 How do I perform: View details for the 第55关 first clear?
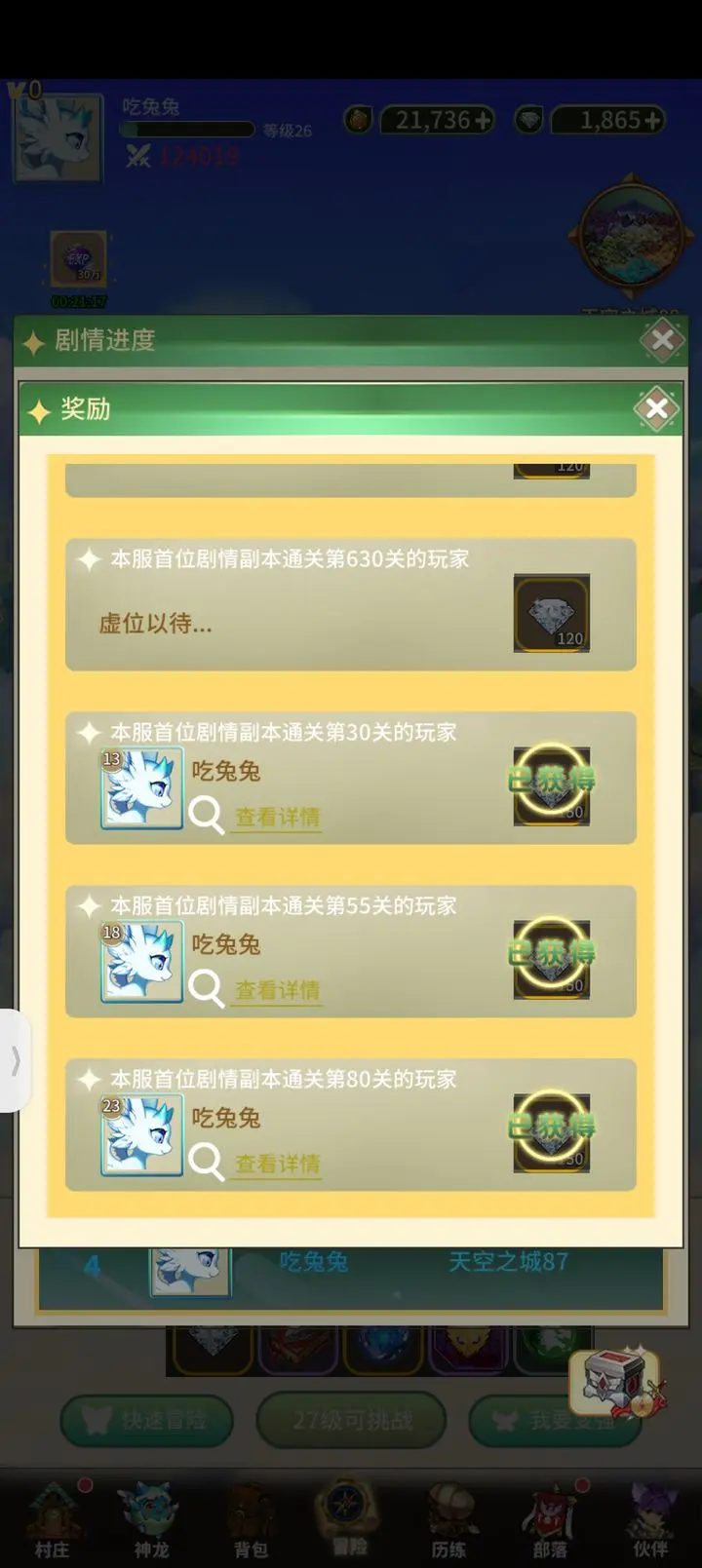(277, 990)
